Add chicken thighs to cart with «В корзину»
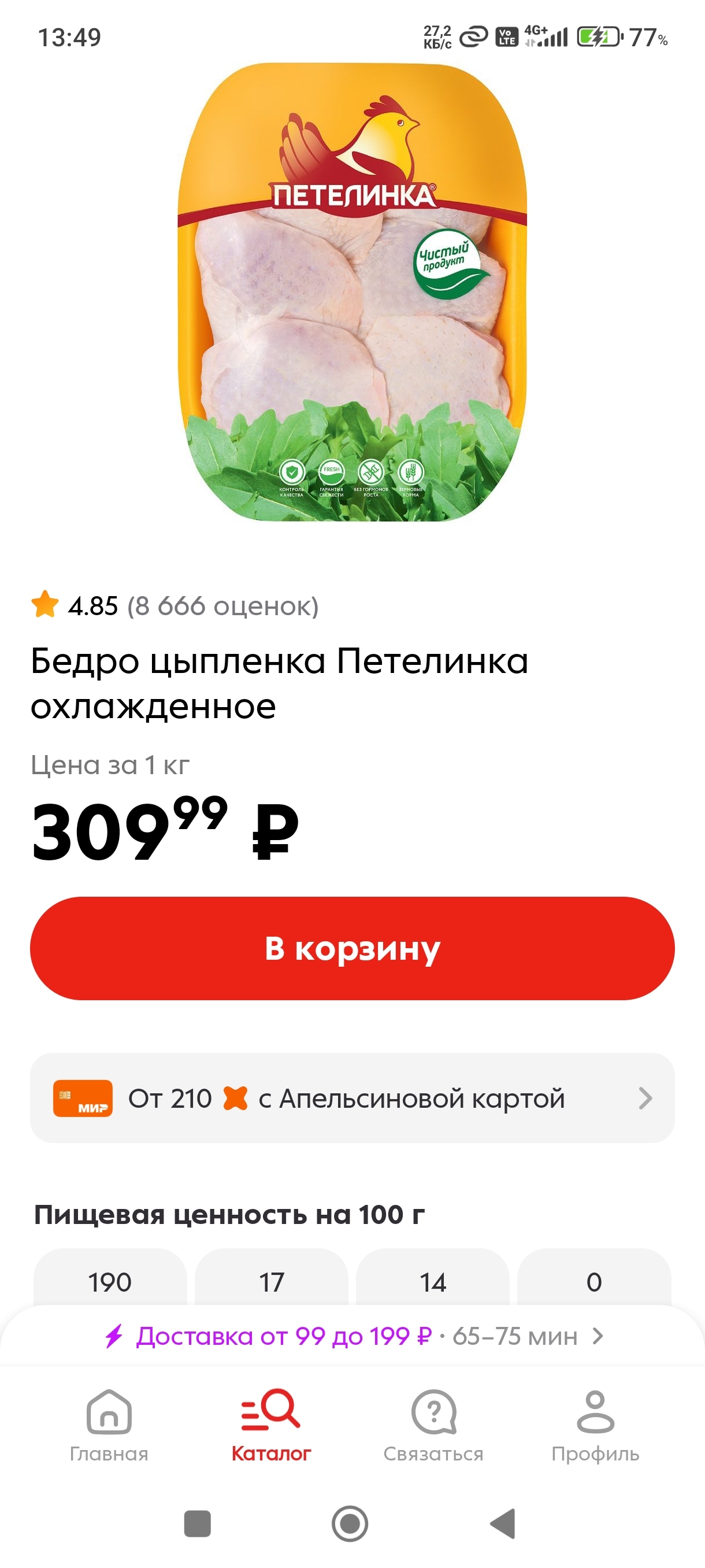The image size is (705, 1568). coord(352,948)
